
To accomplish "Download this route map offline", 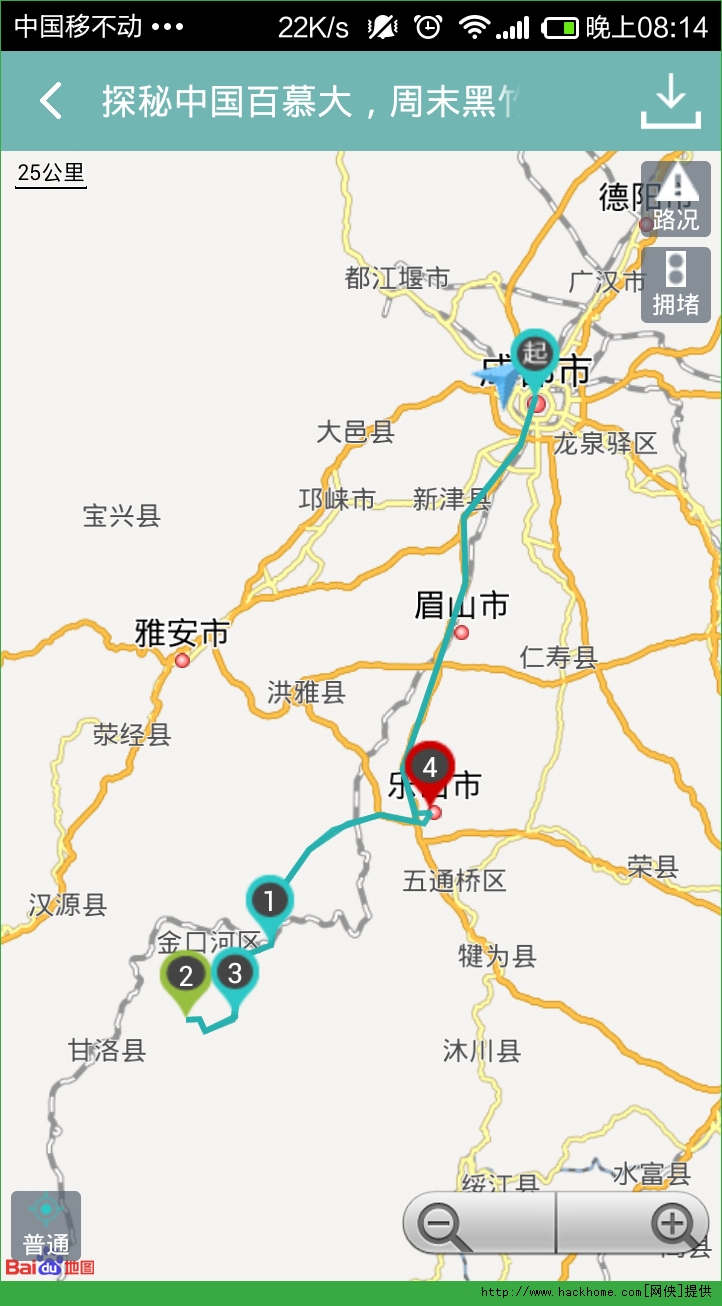I will [669, 101].
